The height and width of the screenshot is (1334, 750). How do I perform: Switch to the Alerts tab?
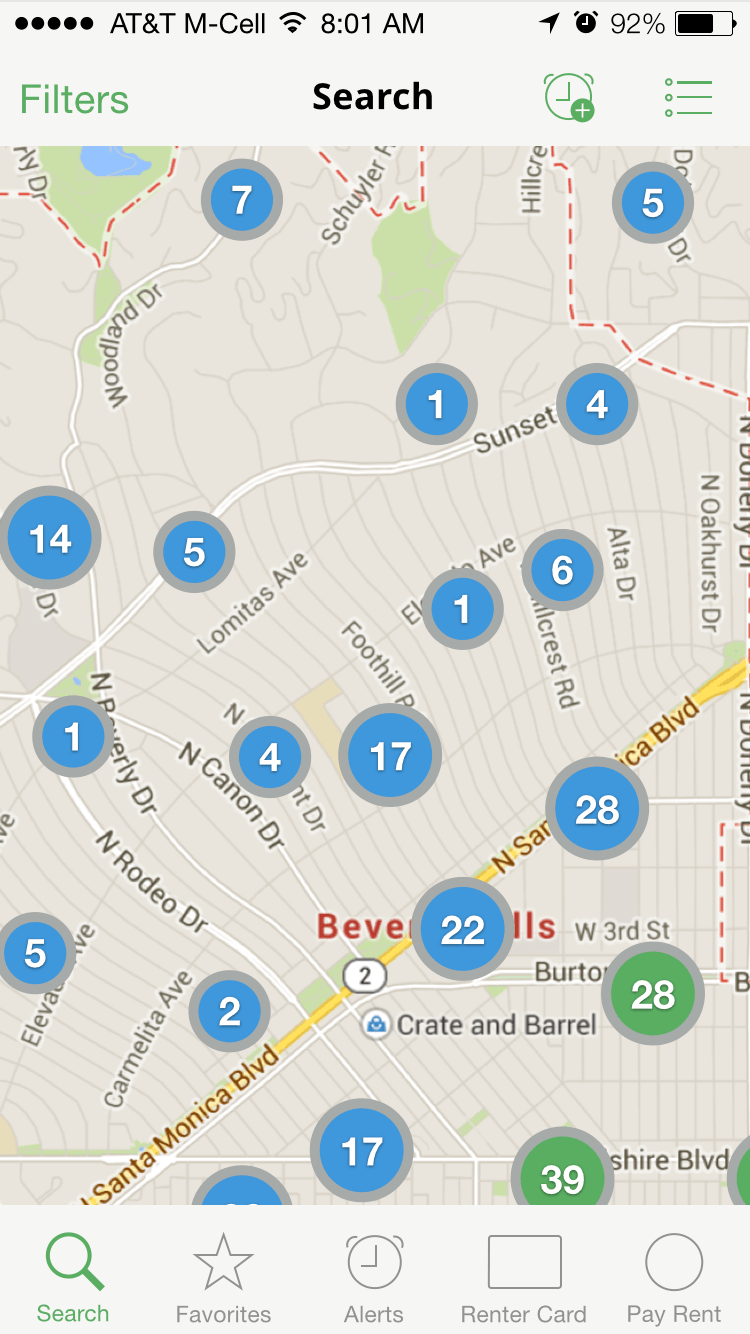click(x=374, y=1278)
